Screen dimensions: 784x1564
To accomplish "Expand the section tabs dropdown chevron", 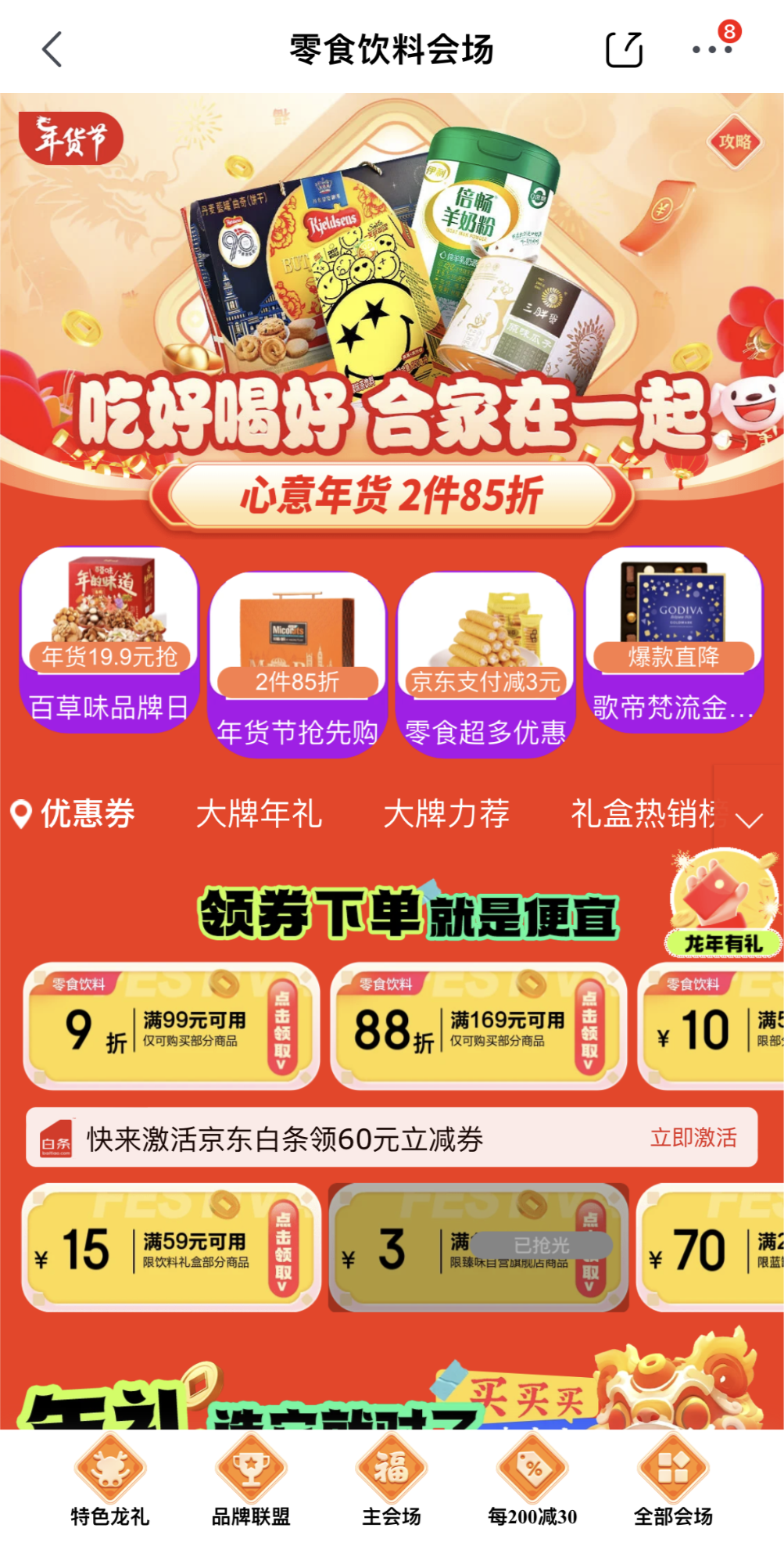I will pos(749,820).
